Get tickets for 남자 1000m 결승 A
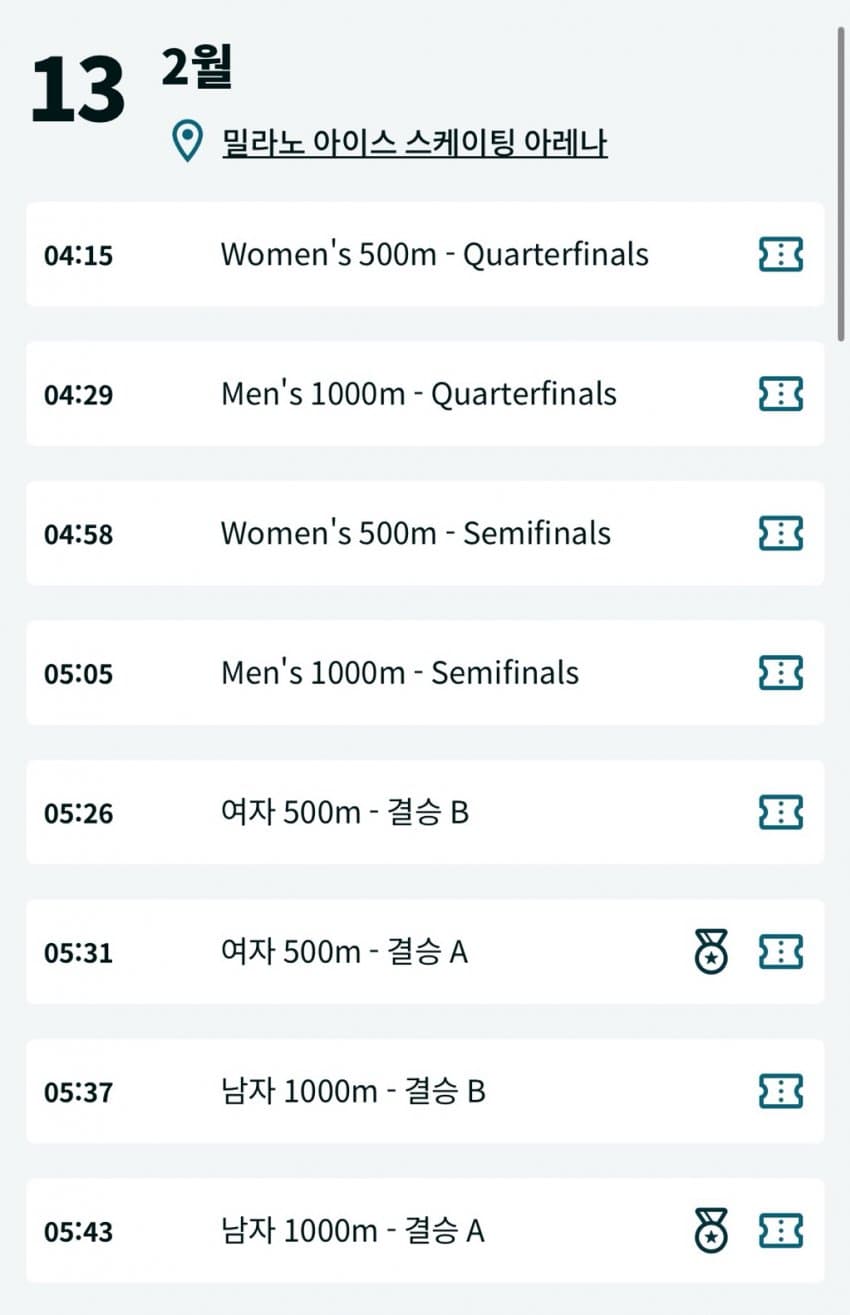The image size is (850, 1315). tap(780, 1230)
